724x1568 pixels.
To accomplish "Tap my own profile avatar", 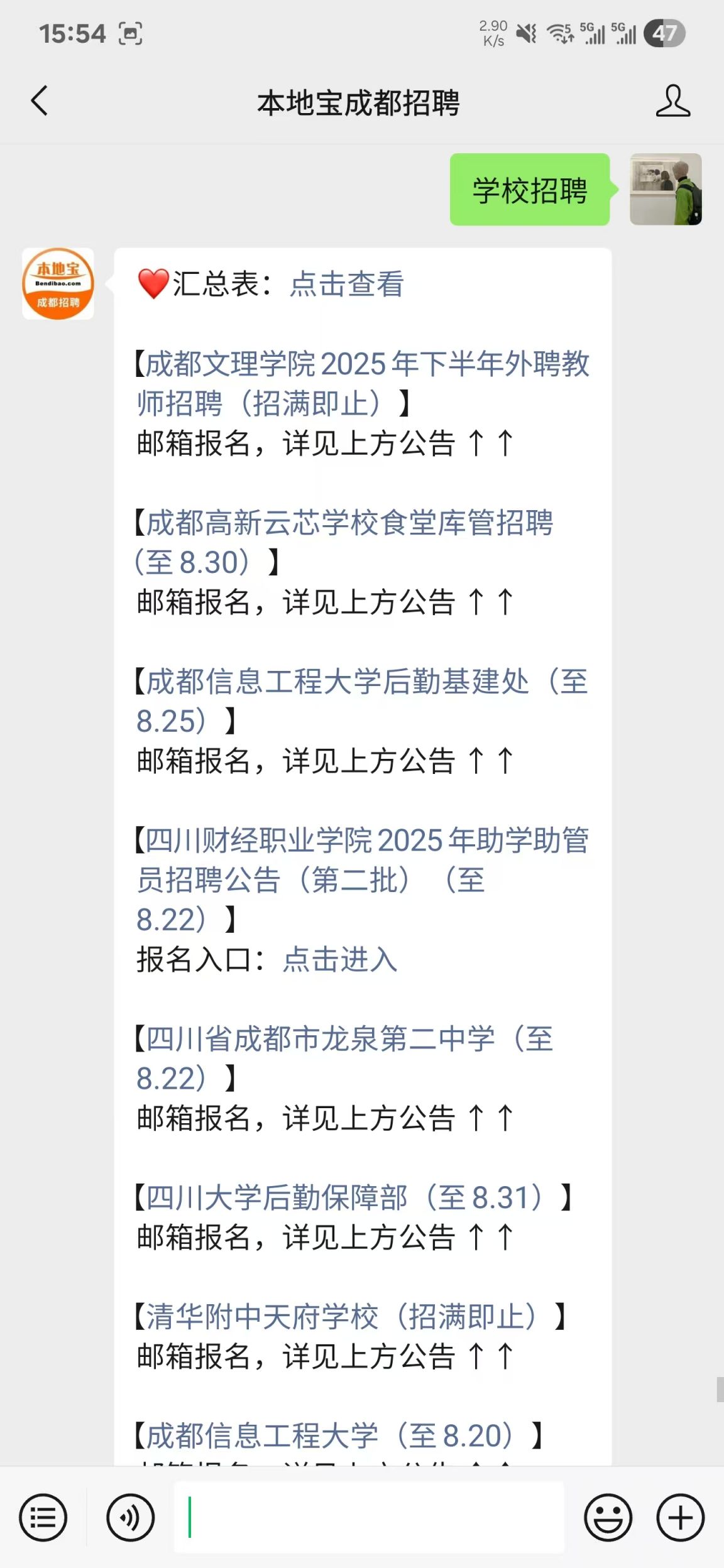I will click(x=666, y=189).
